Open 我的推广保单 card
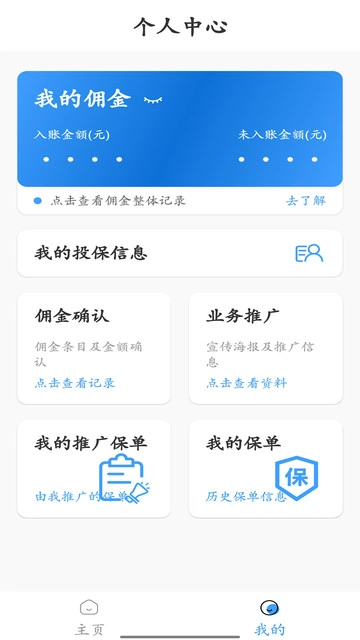 point(94,469)
